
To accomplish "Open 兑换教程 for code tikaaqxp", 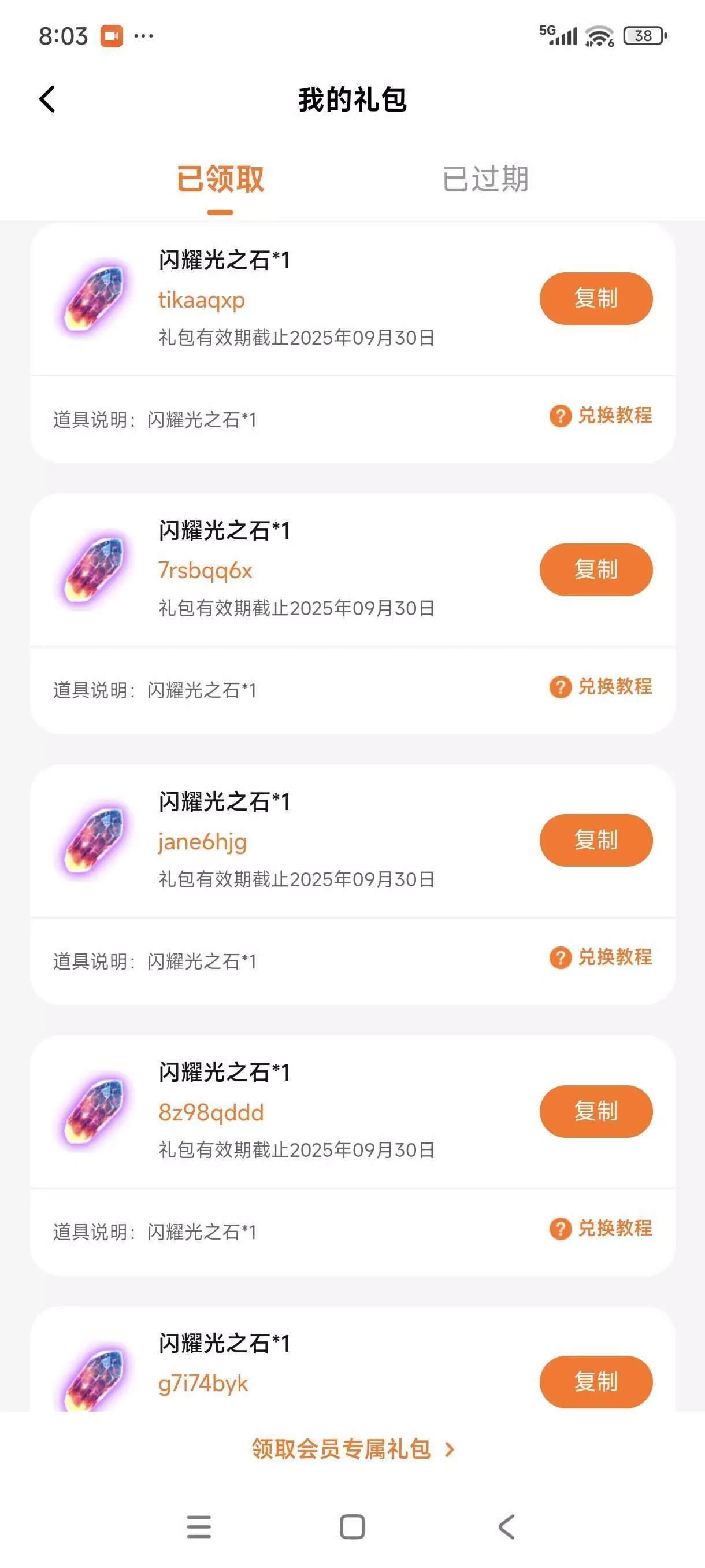I will point(601,416).
